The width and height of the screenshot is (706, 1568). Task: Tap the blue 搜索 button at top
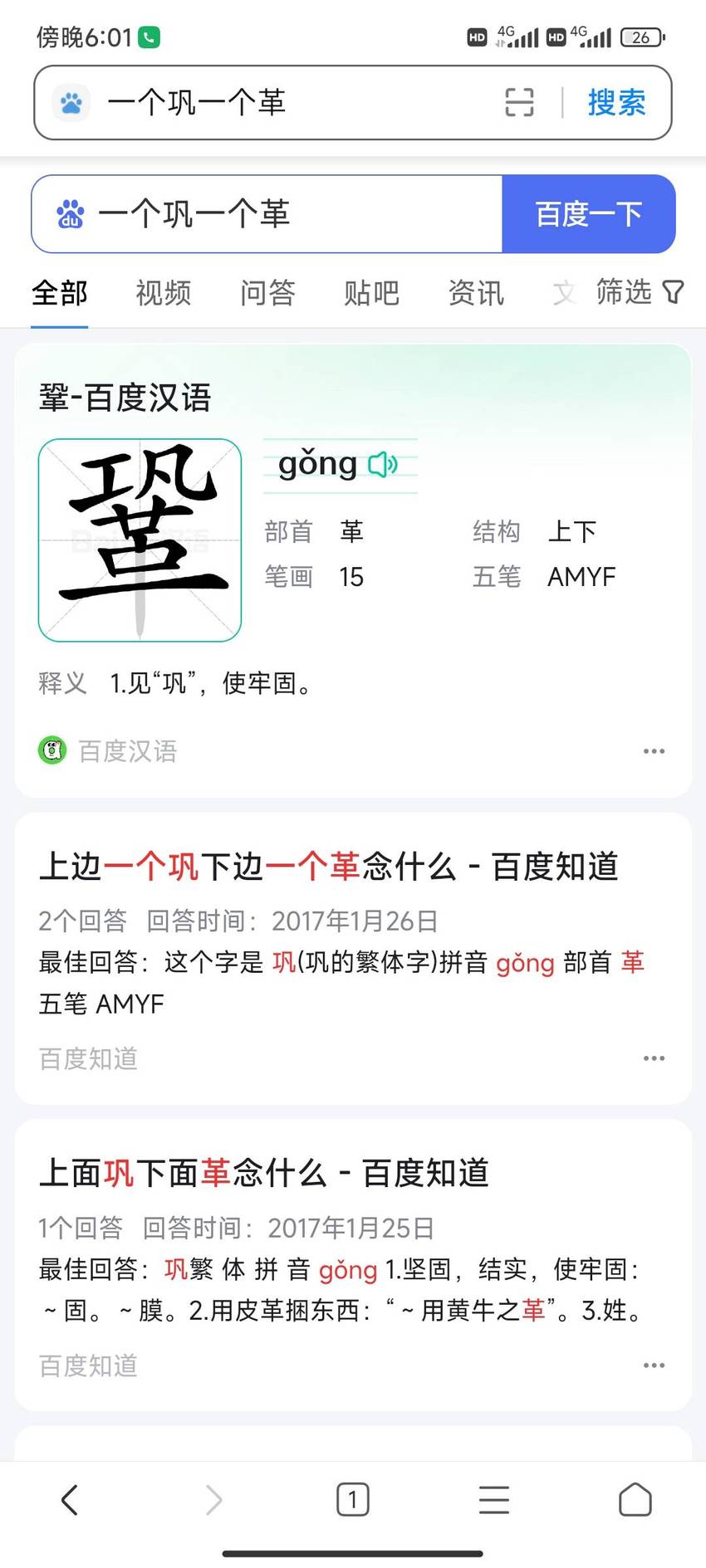[x=616, y=103]
